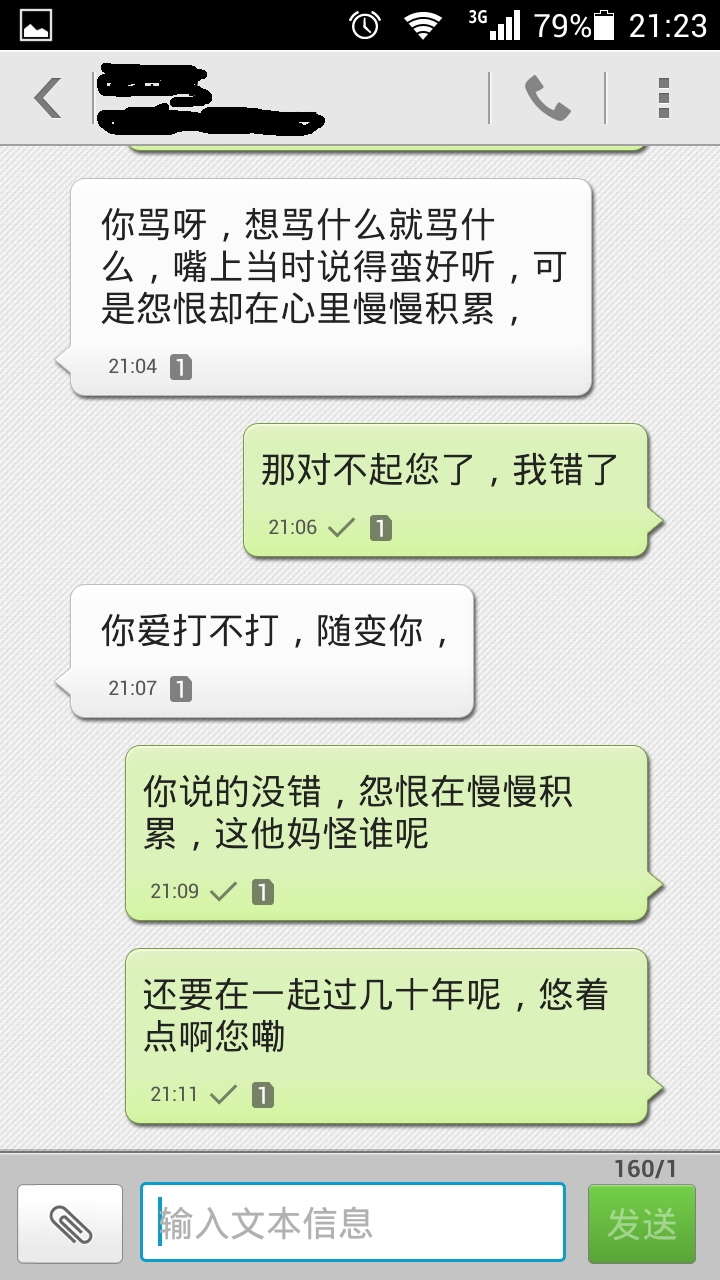Open the three-dot overflow menu
Viewport: 720px width, 1280px height.
coord(663,98)
